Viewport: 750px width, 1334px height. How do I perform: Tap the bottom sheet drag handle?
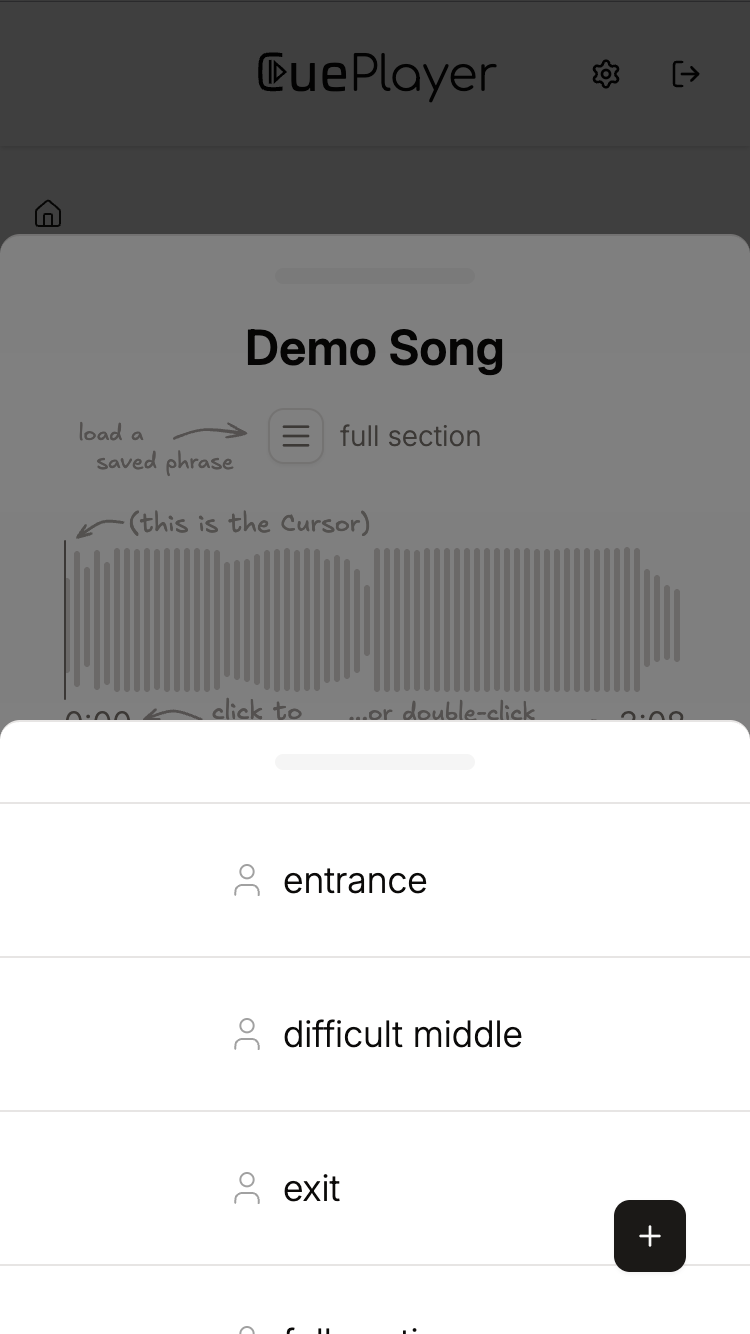375,762
